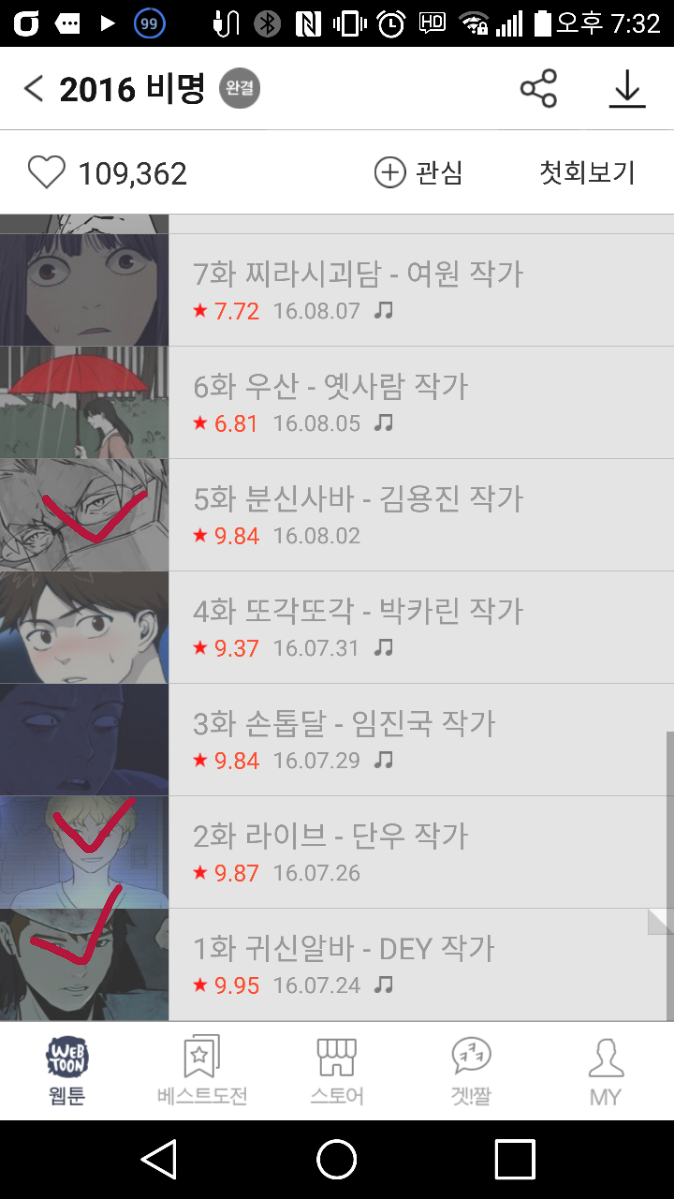
Task: Add to 관심 favorites
Action: coord(419,173)
